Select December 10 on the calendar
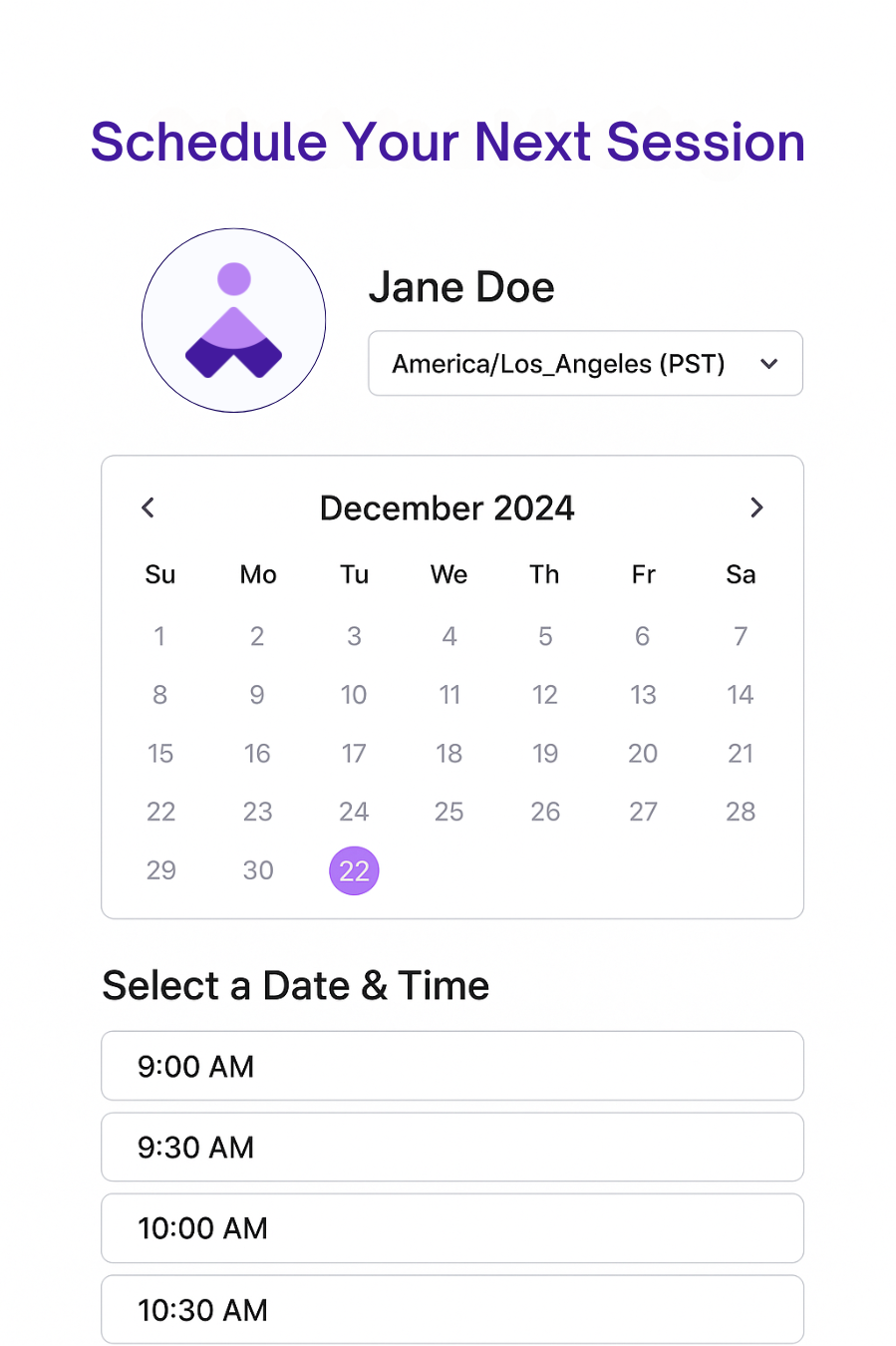The height and width of the screenshot is (1346, 896). [x=354, y=695]
